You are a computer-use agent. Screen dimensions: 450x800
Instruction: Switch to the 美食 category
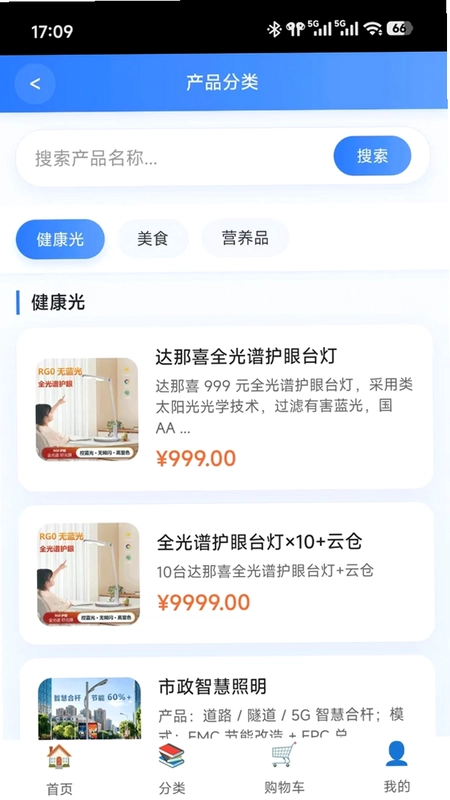[153, 238]
